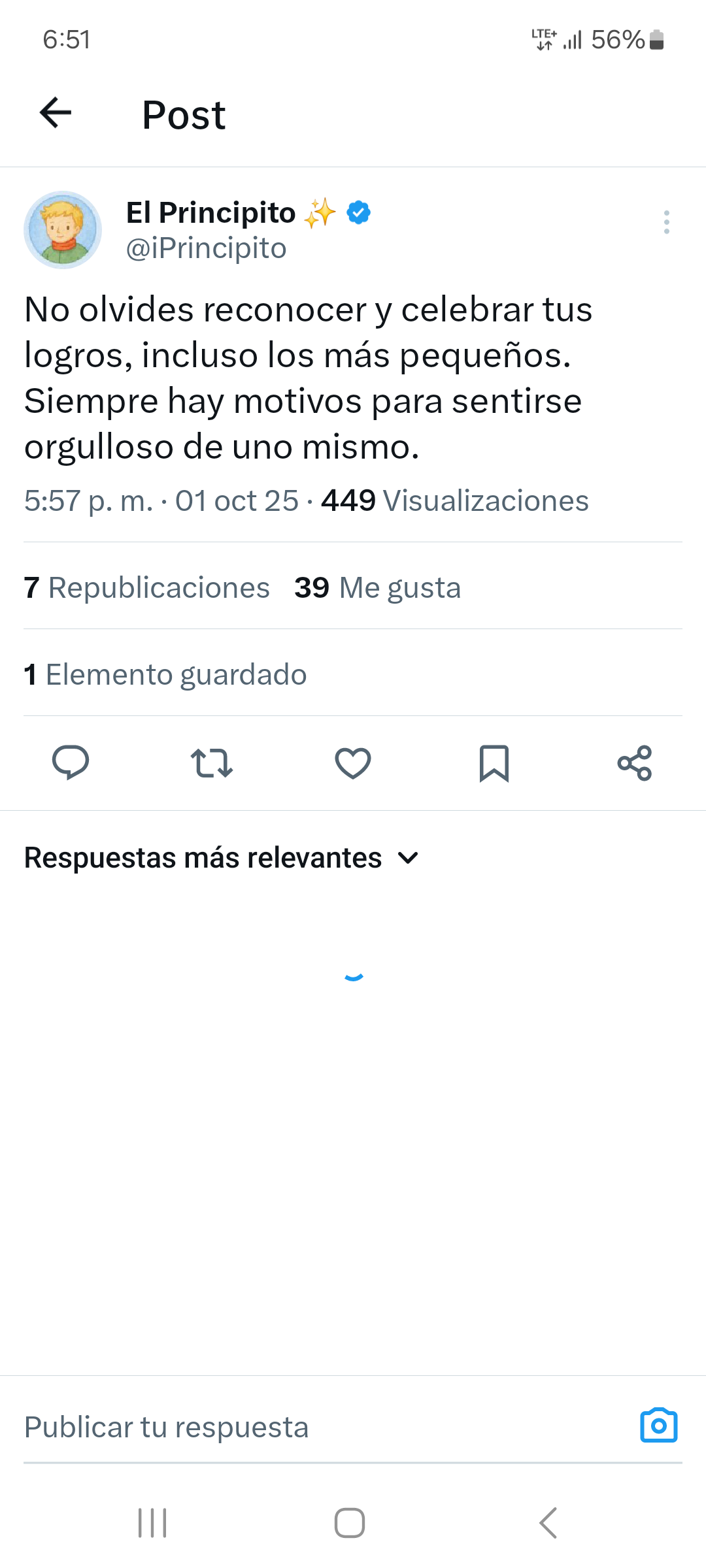Share this post
706x1568 pixels.
[635, 762]
